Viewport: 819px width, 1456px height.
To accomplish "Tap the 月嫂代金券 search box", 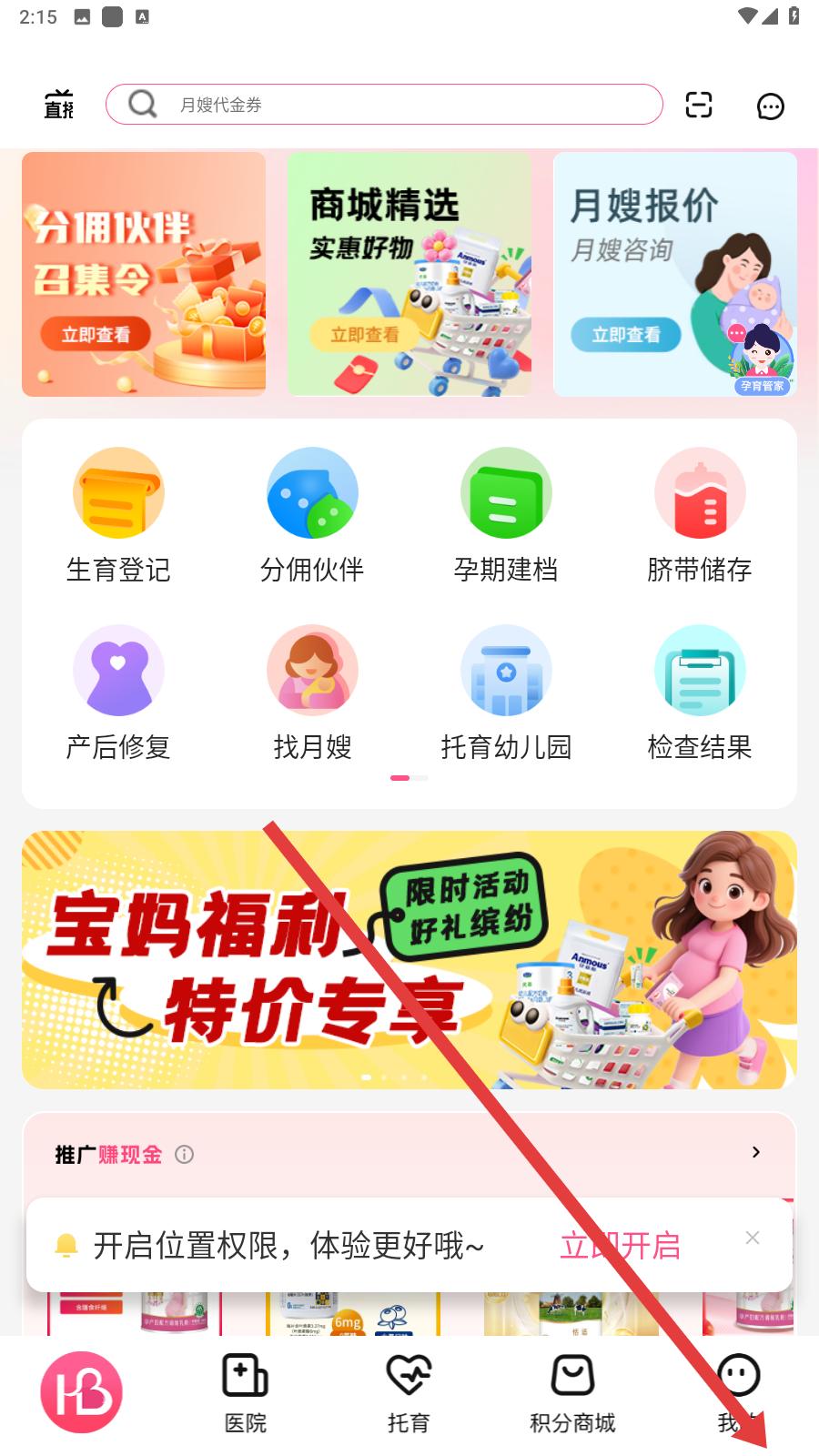I will point(384,105).
